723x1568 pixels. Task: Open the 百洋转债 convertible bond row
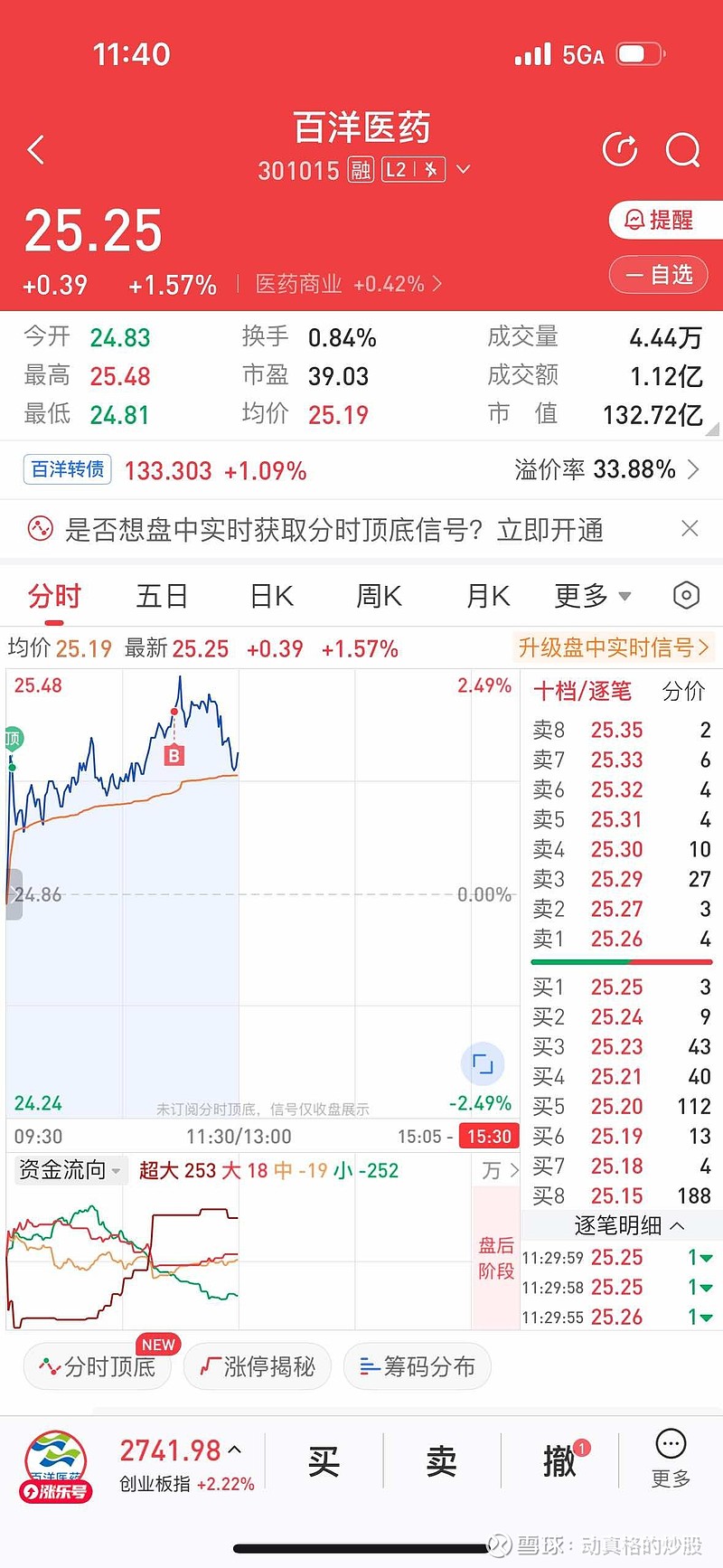361,470
